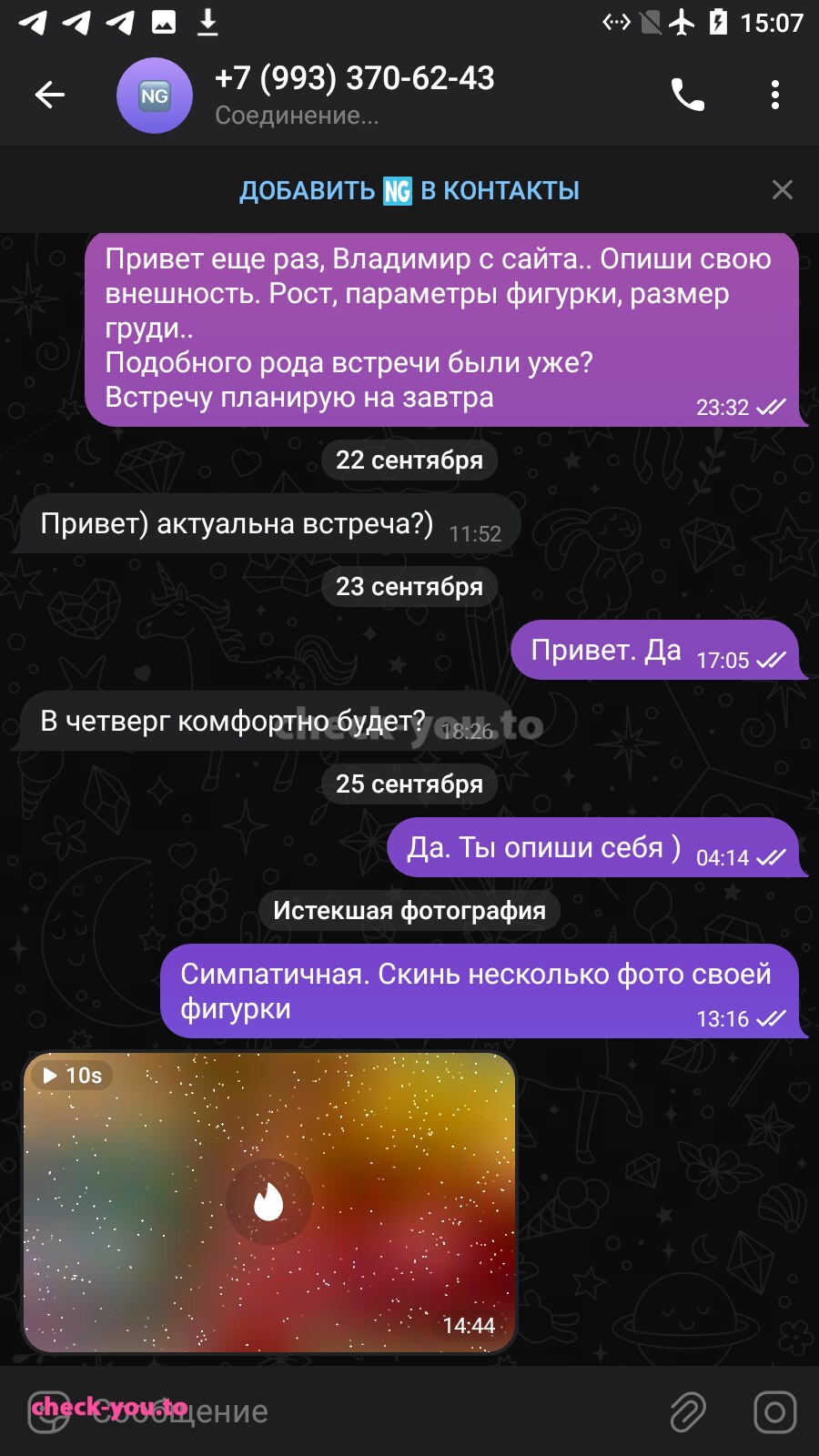This screenshot has width=819, height=1456.
Task: Go back to the chat list
Action: [50, 95]
